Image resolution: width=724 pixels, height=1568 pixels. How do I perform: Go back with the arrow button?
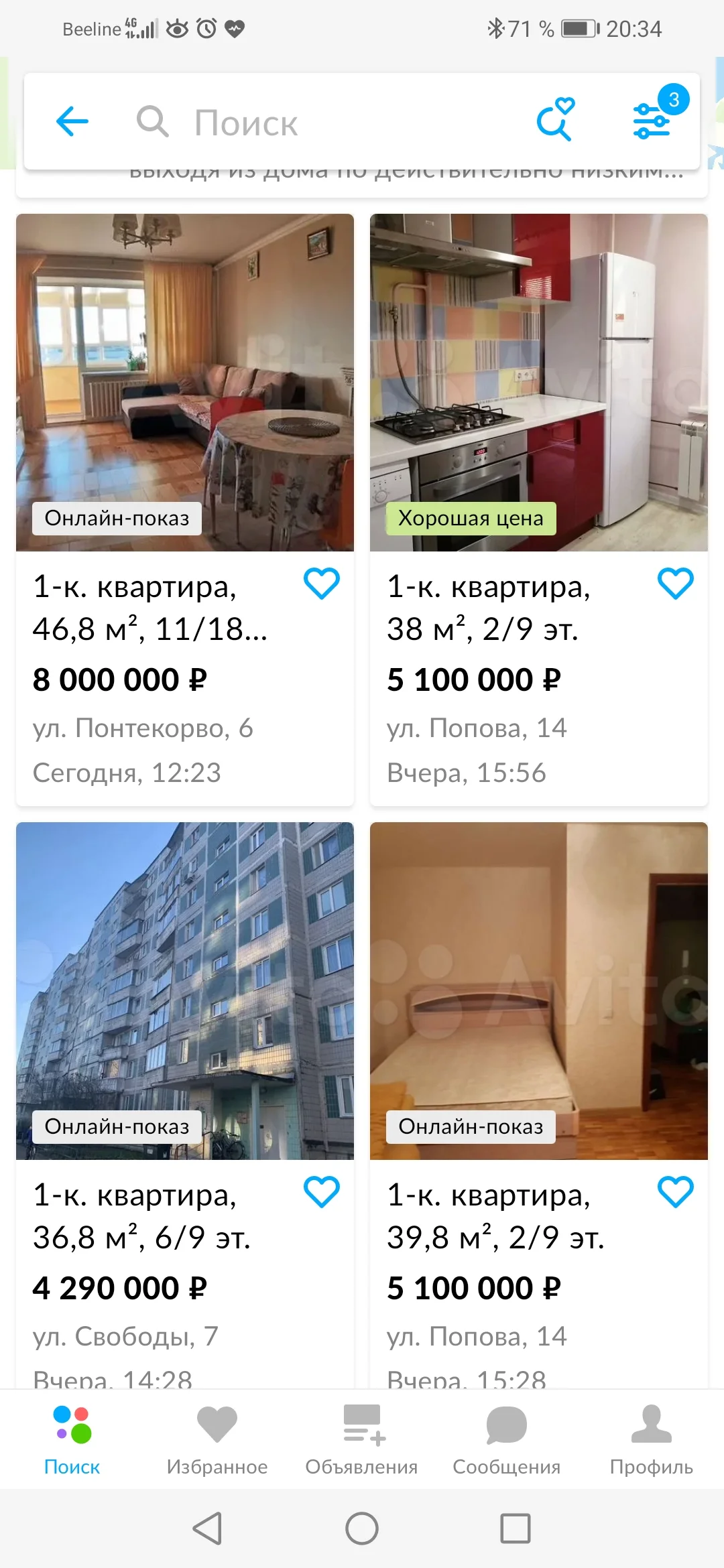(x=74, y=121)
